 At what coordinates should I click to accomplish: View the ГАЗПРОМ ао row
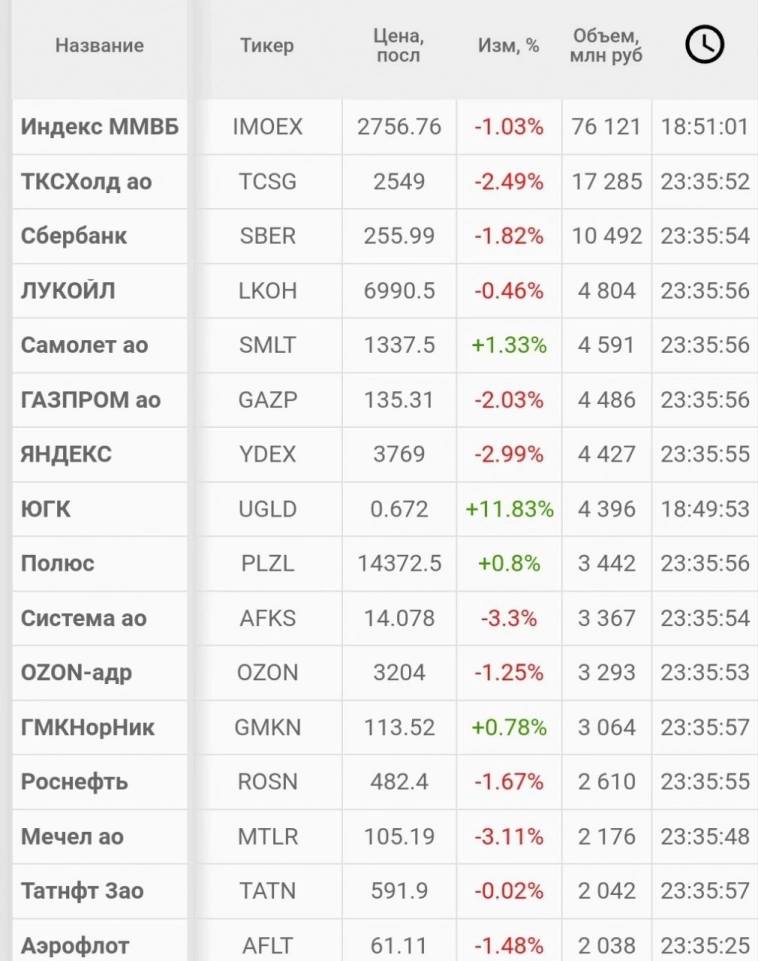pos(90,400)
